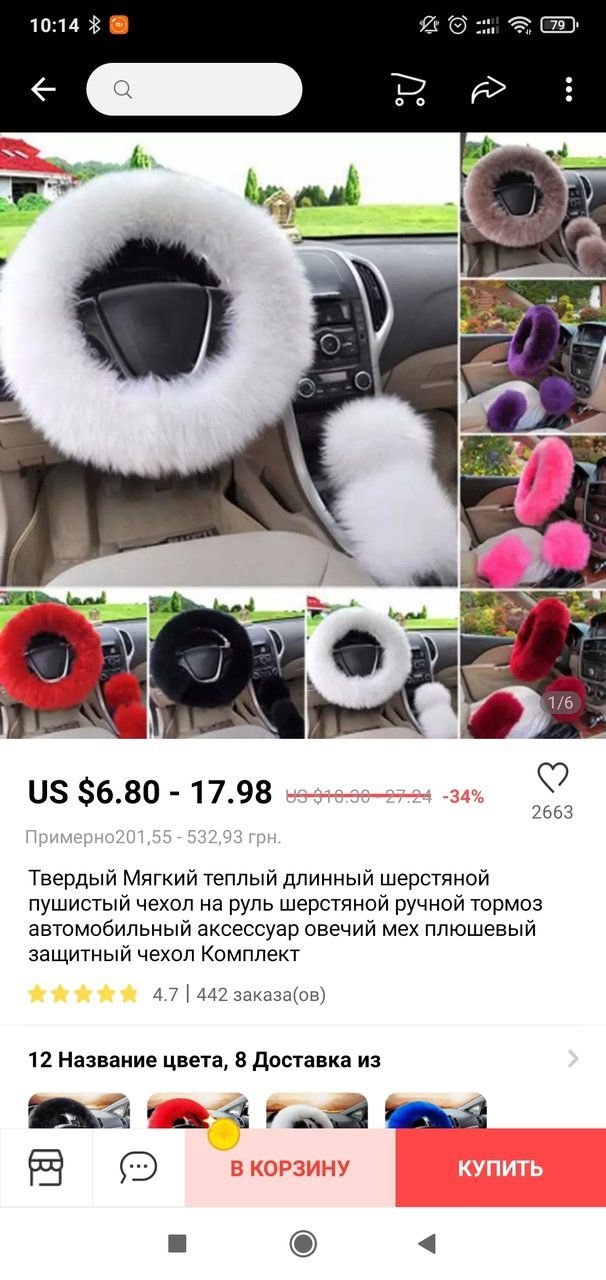Image resolution: width=606 pixels, height=1280 pixels.
Task: Open the three-dot overflow menu
Action: [569, 90]
